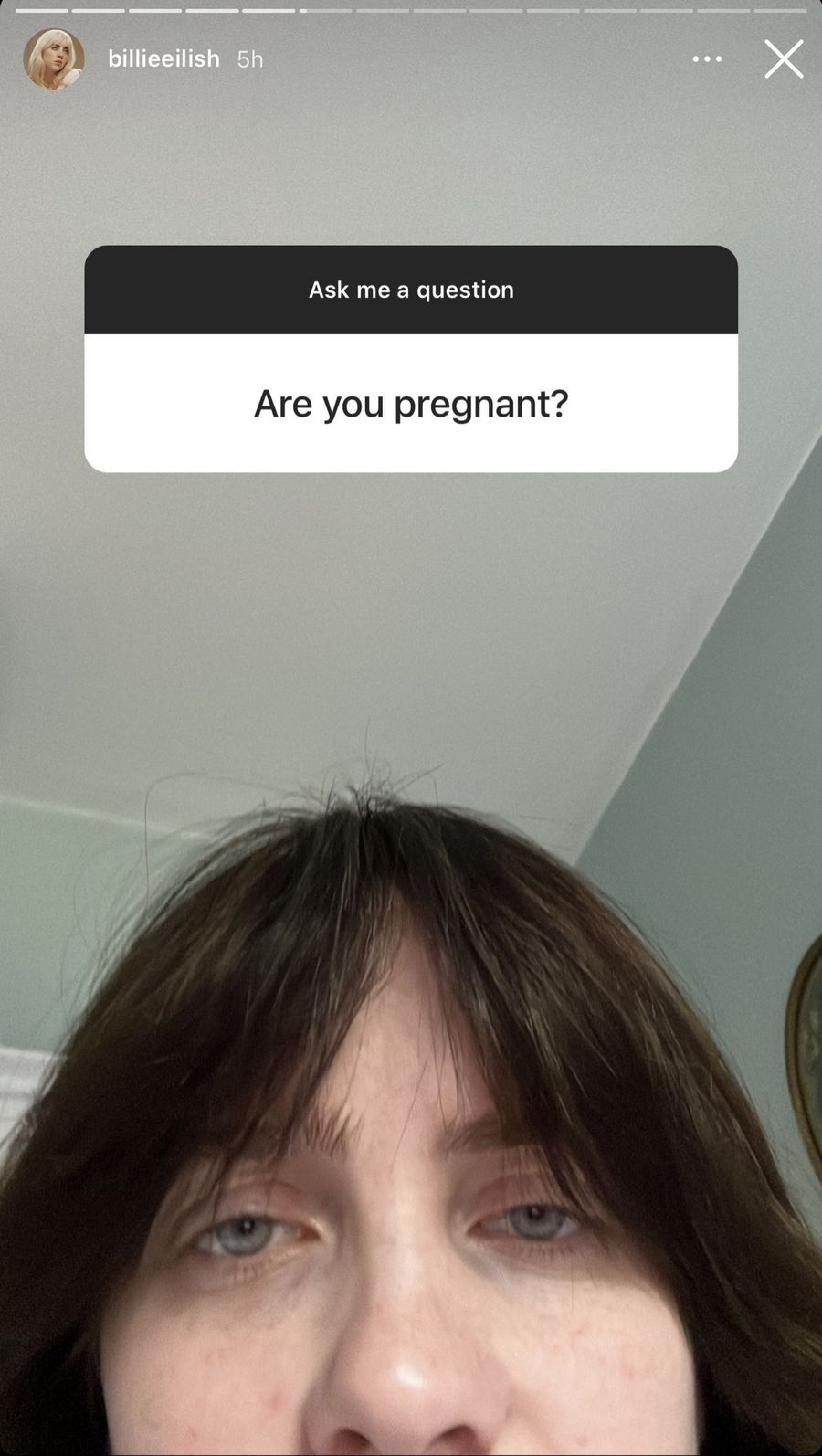Open billieeilish profile from the avatar
Image resolution: width=822 pixels, height=1456 pixels.
coord(54,59)
